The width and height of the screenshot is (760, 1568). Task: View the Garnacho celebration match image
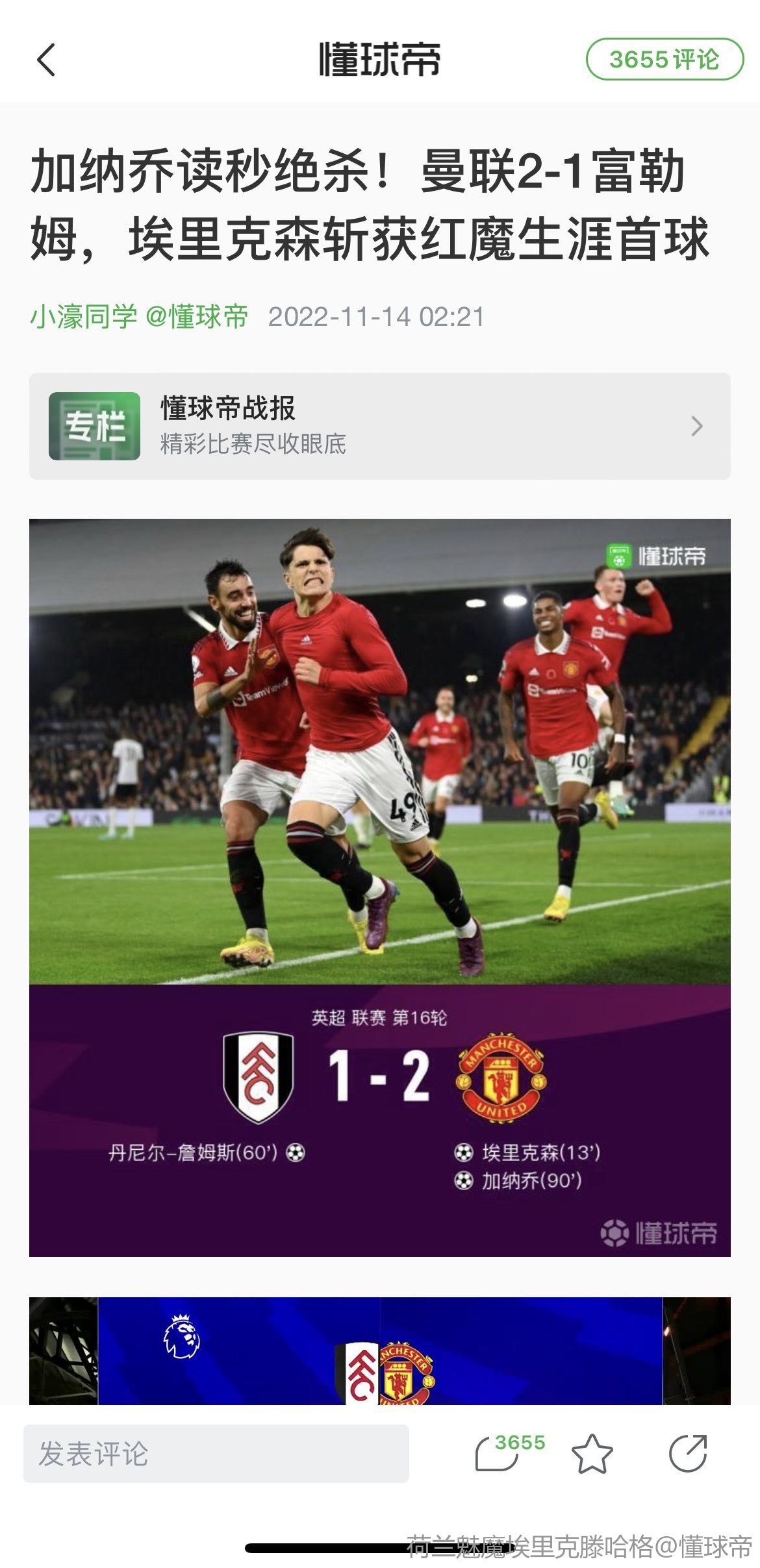(379, 753)
